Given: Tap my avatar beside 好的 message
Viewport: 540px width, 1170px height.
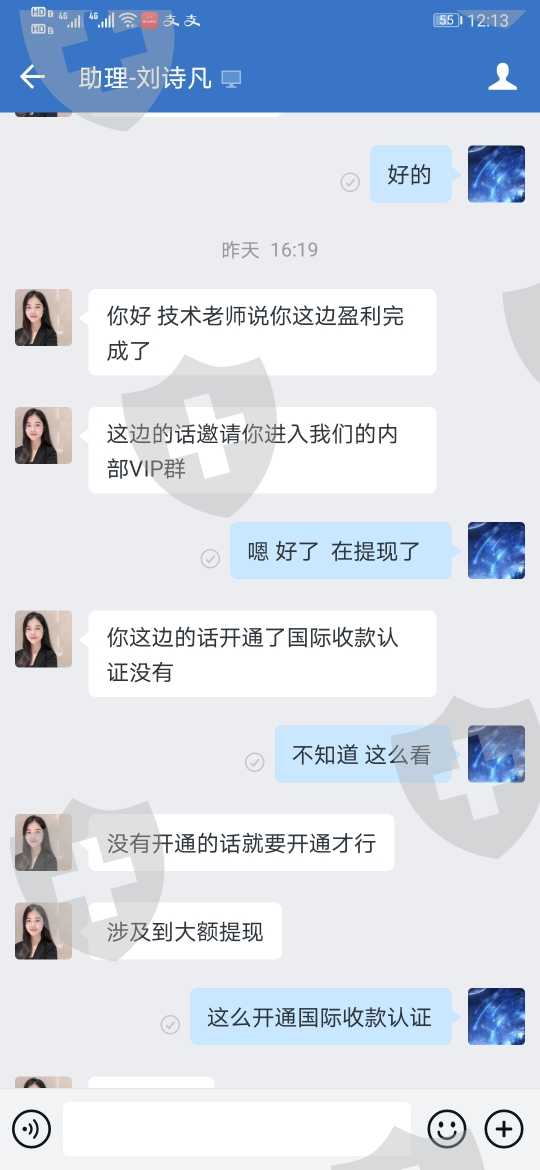Looking at the screenshot, I should tap(496, 174).
